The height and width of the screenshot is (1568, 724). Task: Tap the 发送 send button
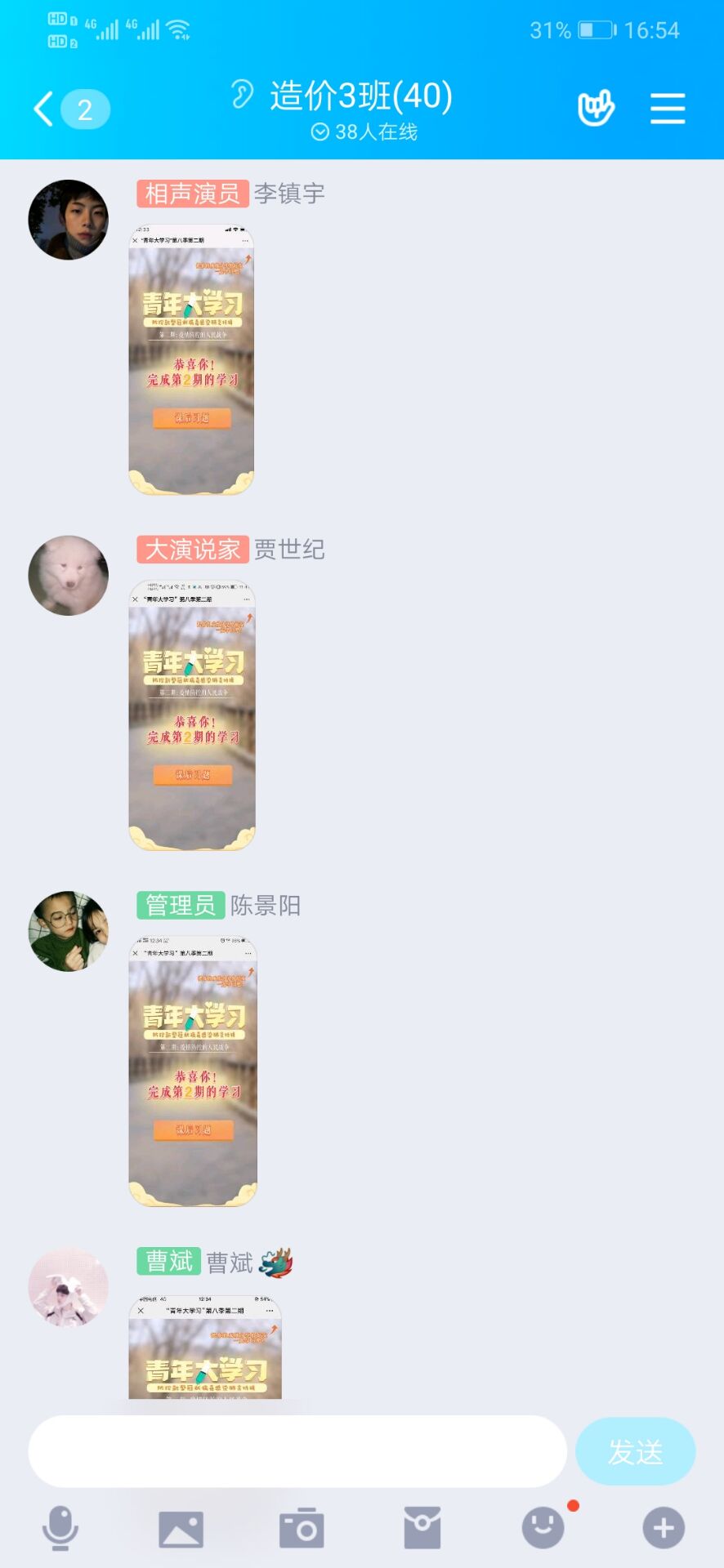635,1451
